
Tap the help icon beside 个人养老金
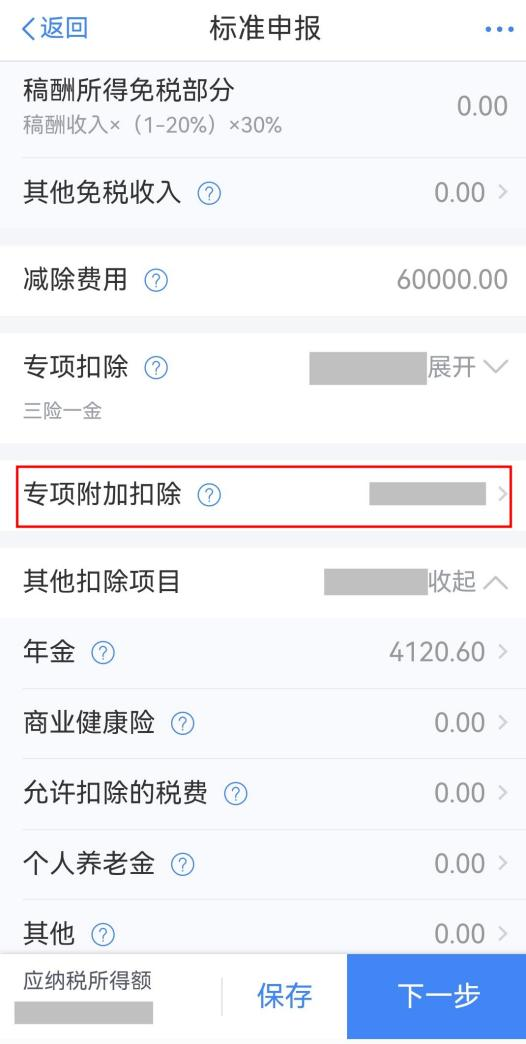tap(182, 864)
